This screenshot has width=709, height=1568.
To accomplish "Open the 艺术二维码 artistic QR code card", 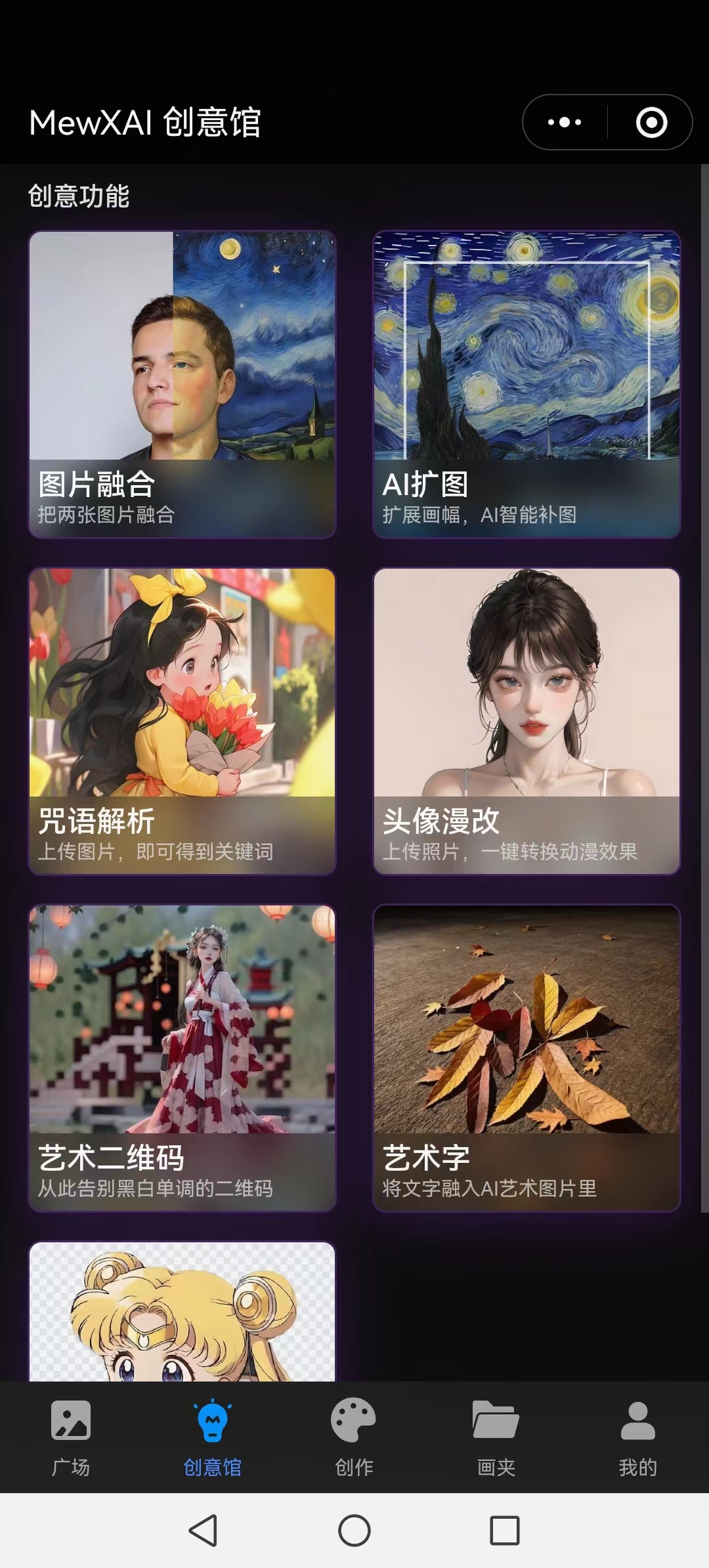I will pyautogui.click(x=183, y=1058).
